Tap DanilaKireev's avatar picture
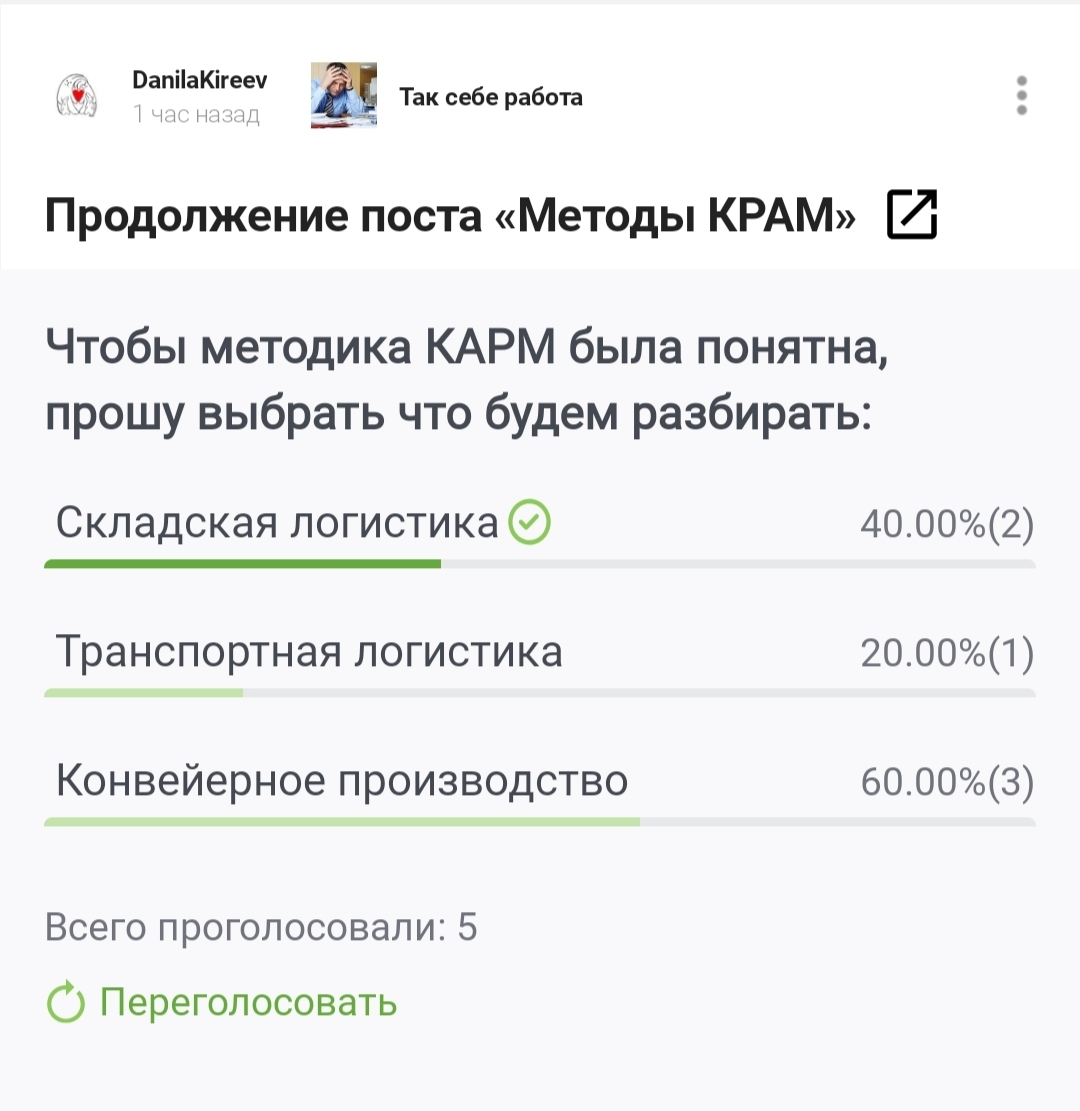This screenshot has height=1111, width=1080. click(76, 96)
